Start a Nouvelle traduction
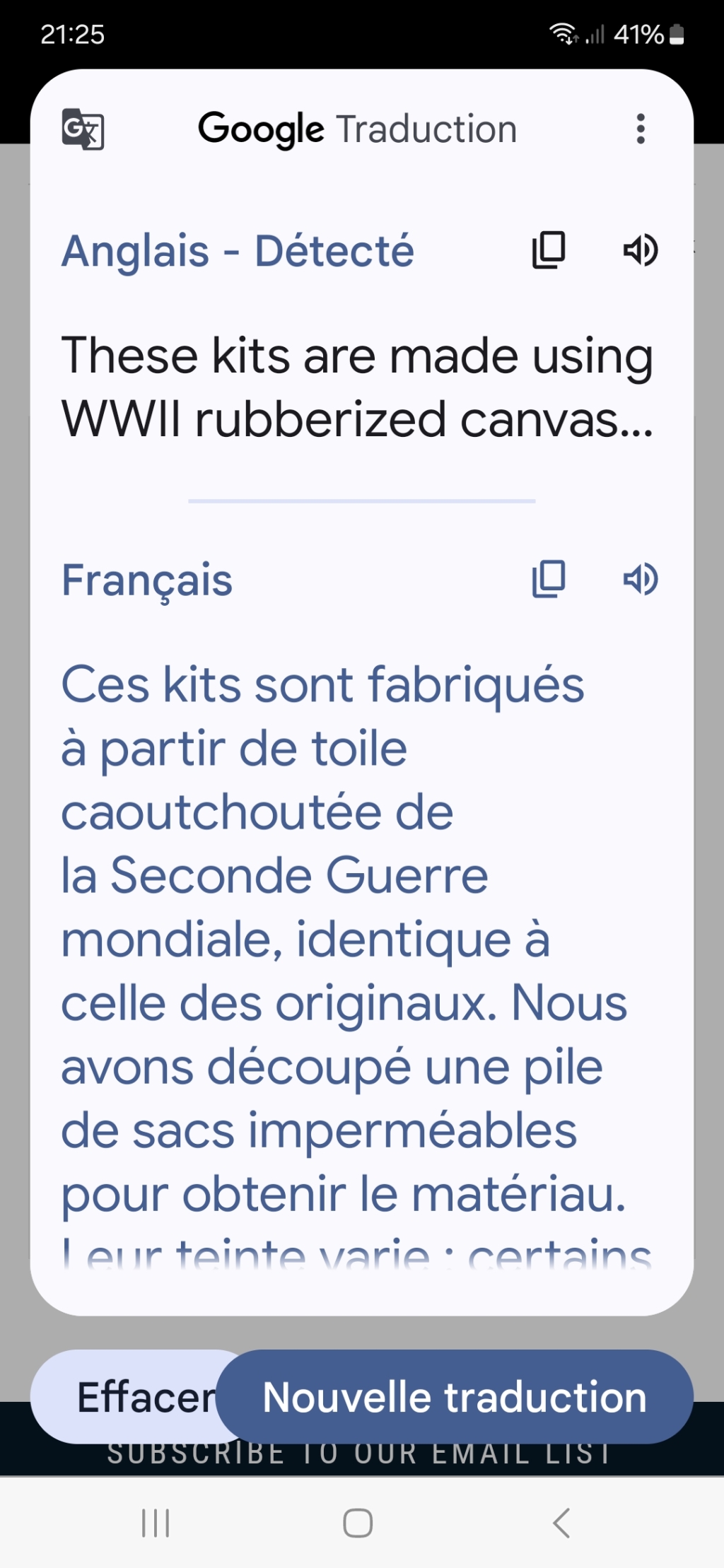Image resolution: width=724 pixels, height=1568 pixels. [x=455, y=1396]
